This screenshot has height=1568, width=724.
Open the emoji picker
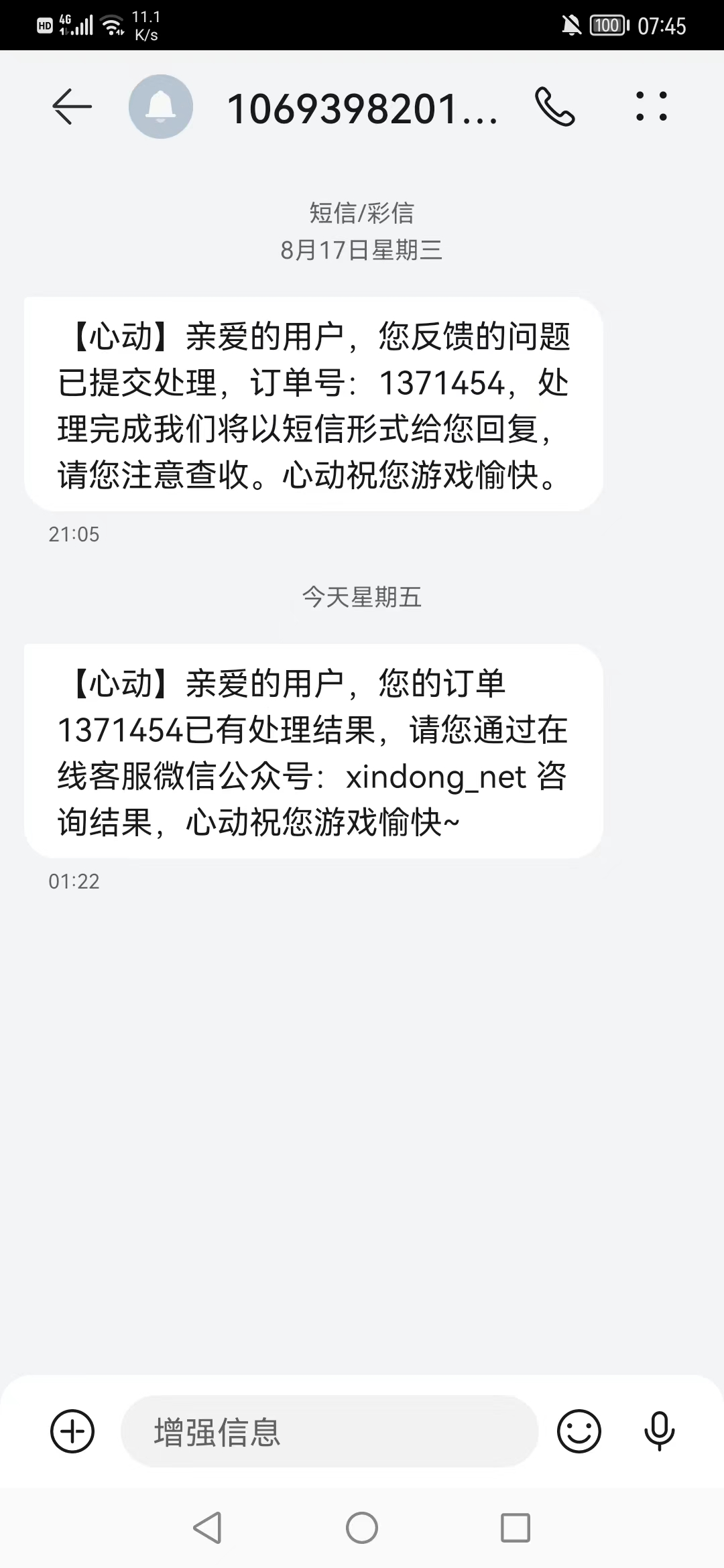[x=579, y=1432]
